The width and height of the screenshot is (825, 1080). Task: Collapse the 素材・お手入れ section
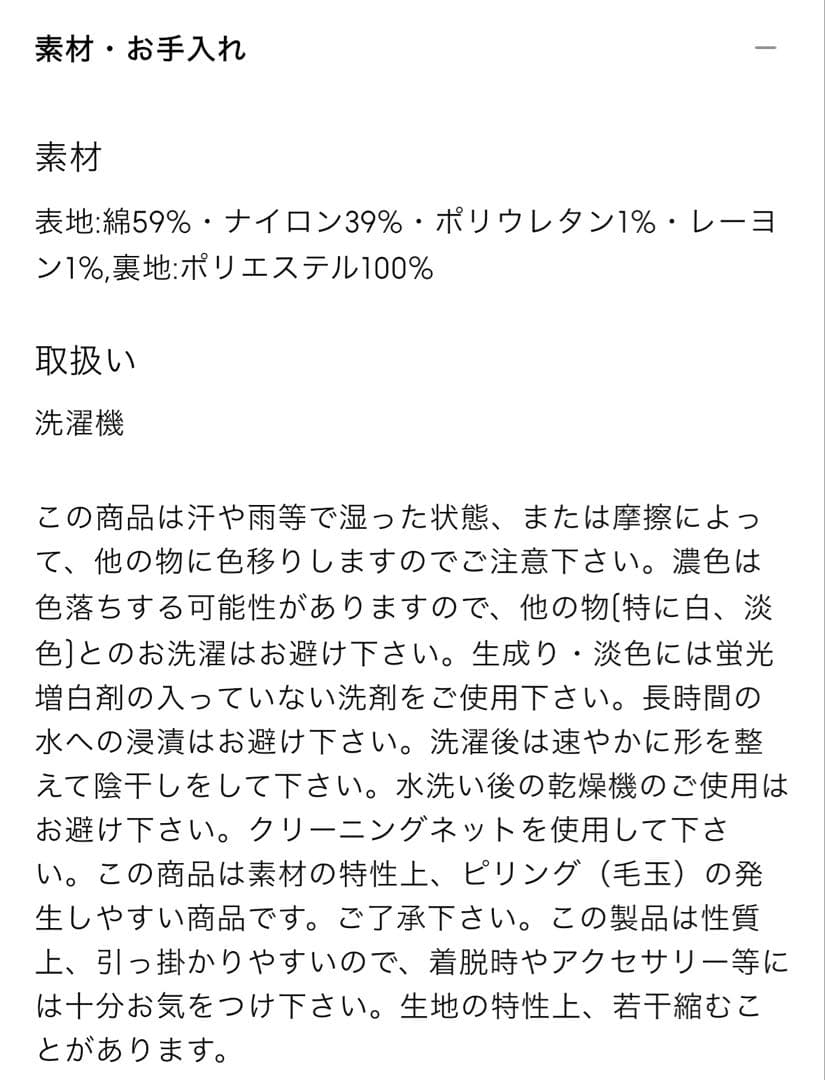pos(765,49)
